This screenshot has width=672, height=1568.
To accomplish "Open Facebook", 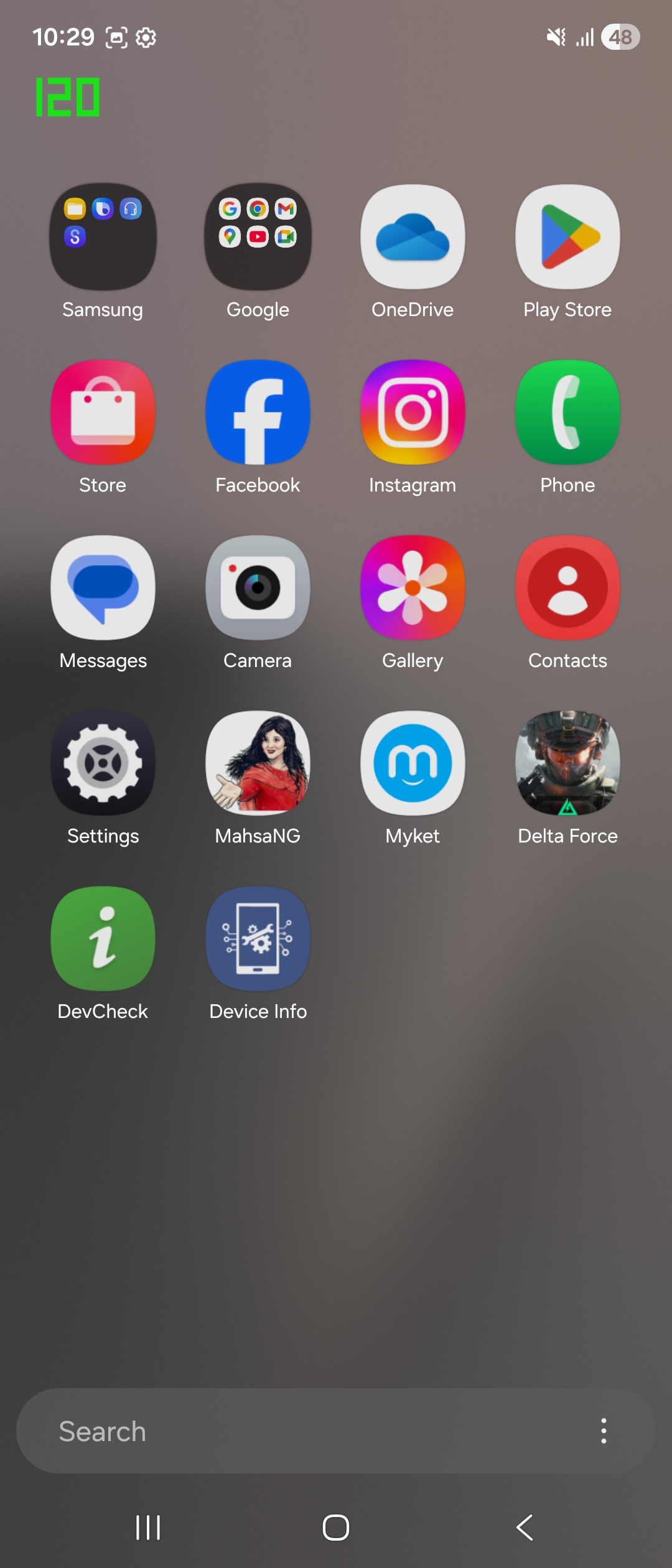I will click(258, 413).
